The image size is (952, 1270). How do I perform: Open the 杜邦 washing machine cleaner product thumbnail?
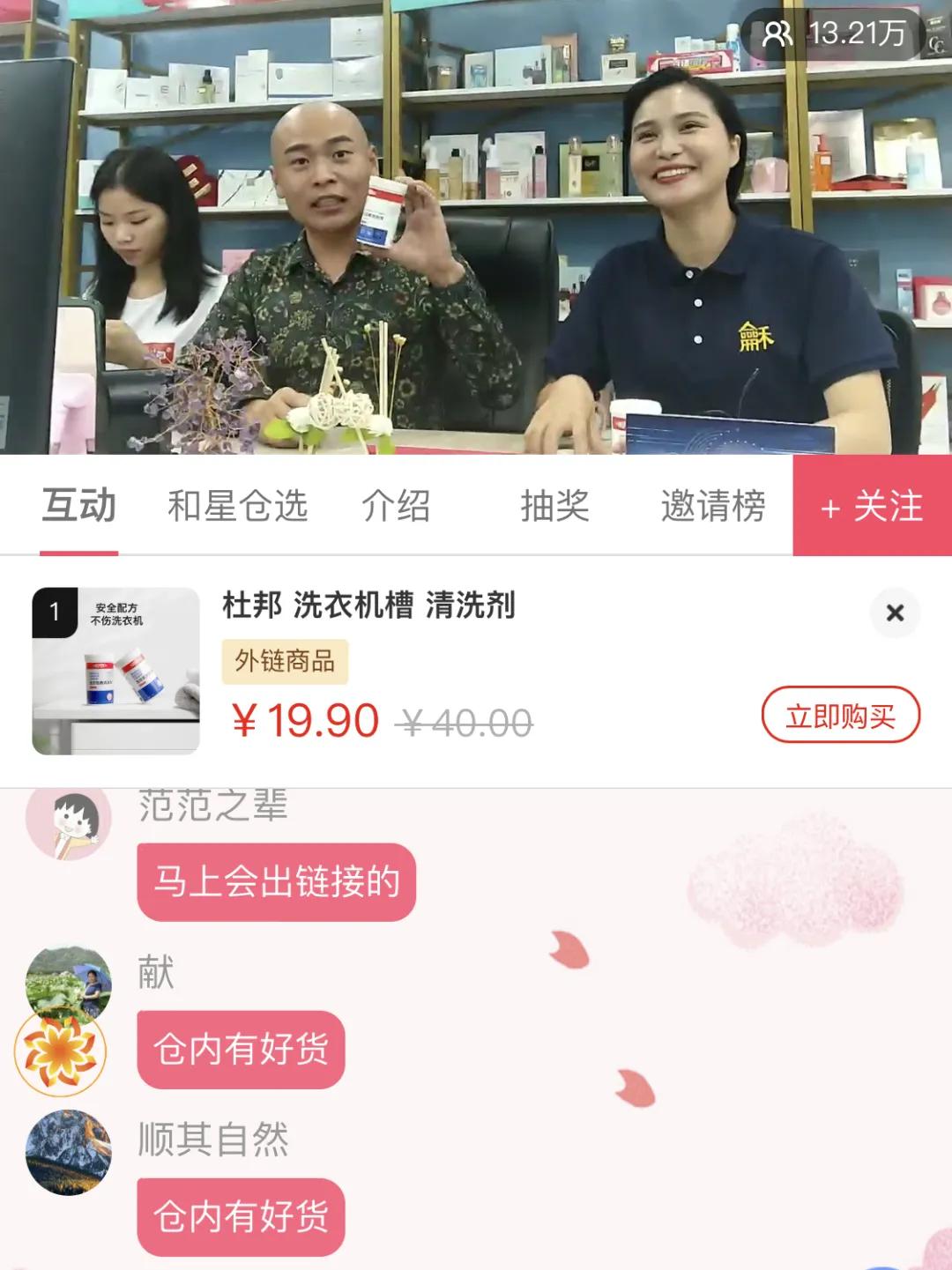coord(115,668)
